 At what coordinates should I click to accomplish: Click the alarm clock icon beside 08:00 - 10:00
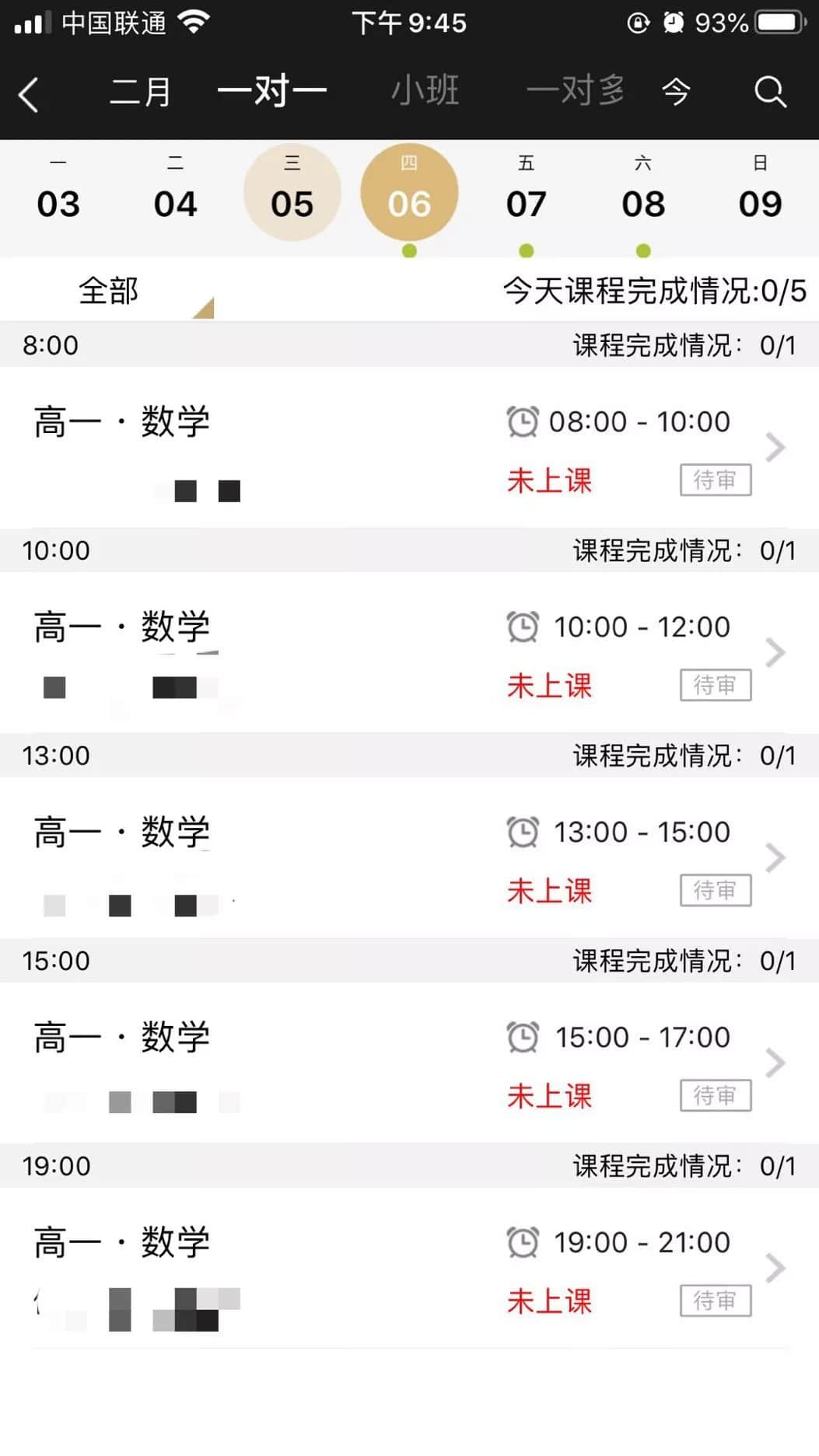click(523, 421)
